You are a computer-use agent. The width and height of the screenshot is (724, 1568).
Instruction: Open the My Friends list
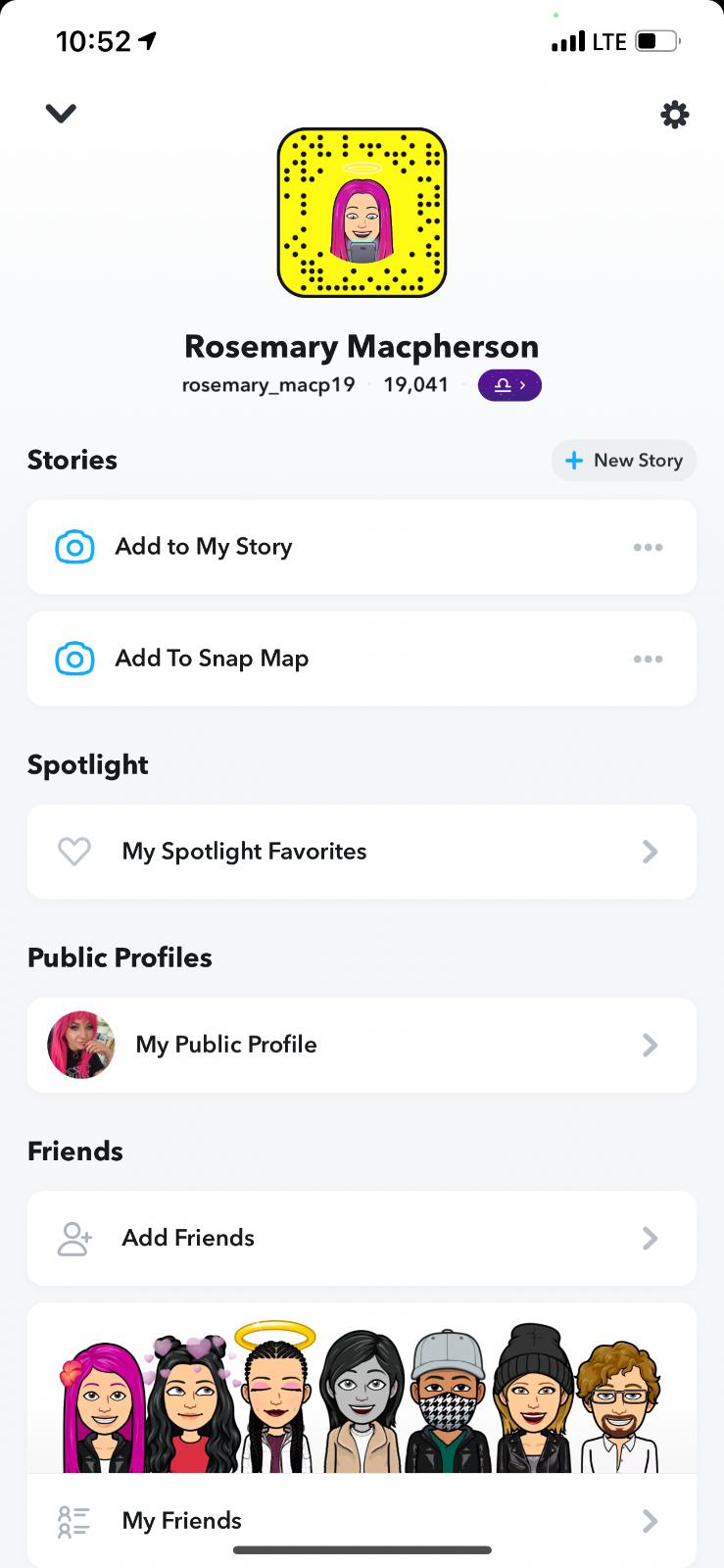click(x=362, y=1520)
